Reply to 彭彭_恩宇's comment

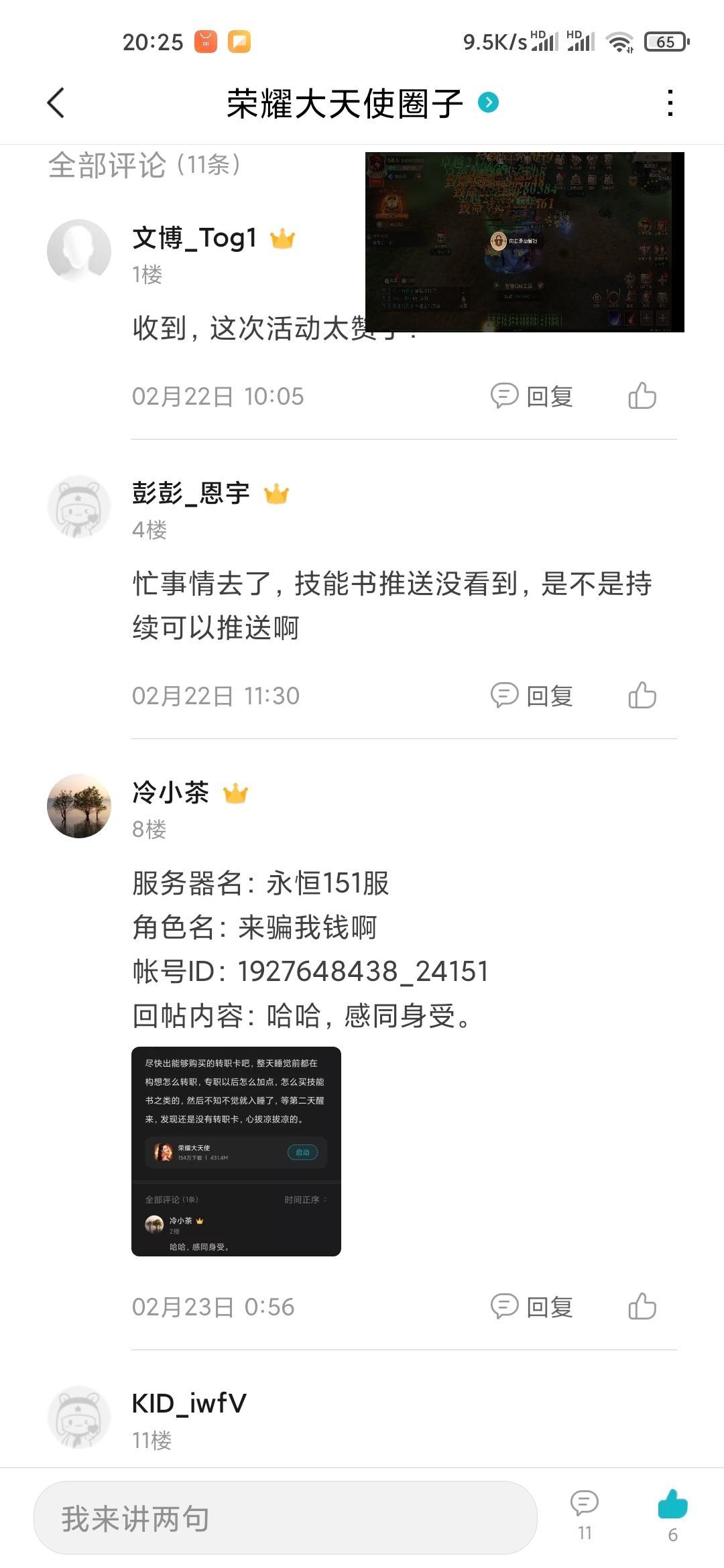pyautogui.click(x=532, y=696)
